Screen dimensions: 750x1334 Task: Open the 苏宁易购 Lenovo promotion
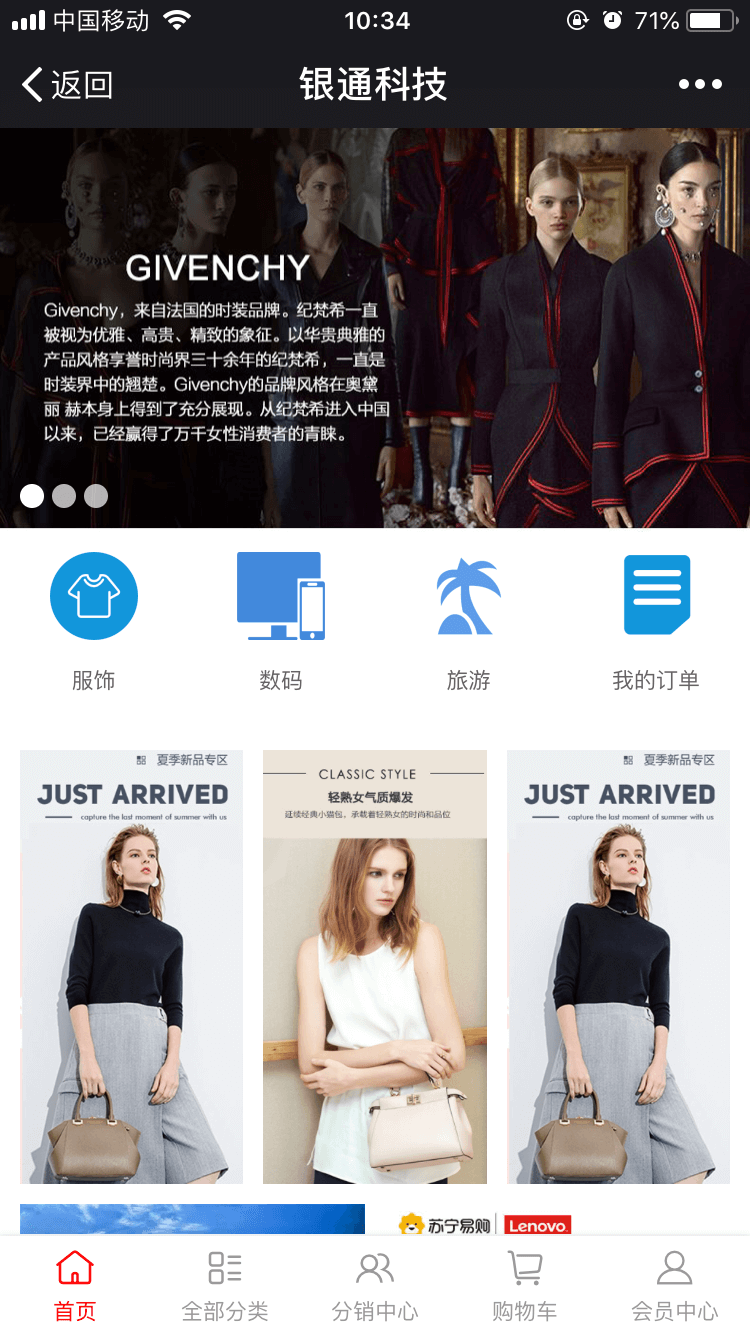click(x=485, y=1224)
